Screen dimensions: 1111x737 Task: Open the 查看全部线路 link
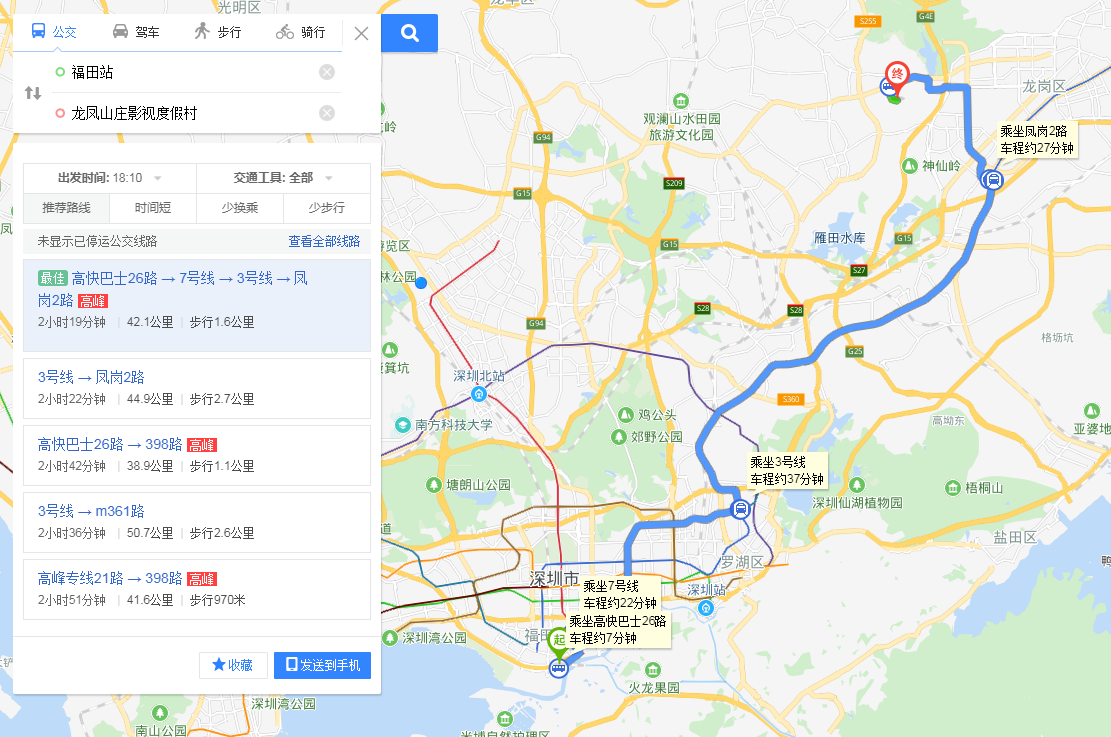324,241
